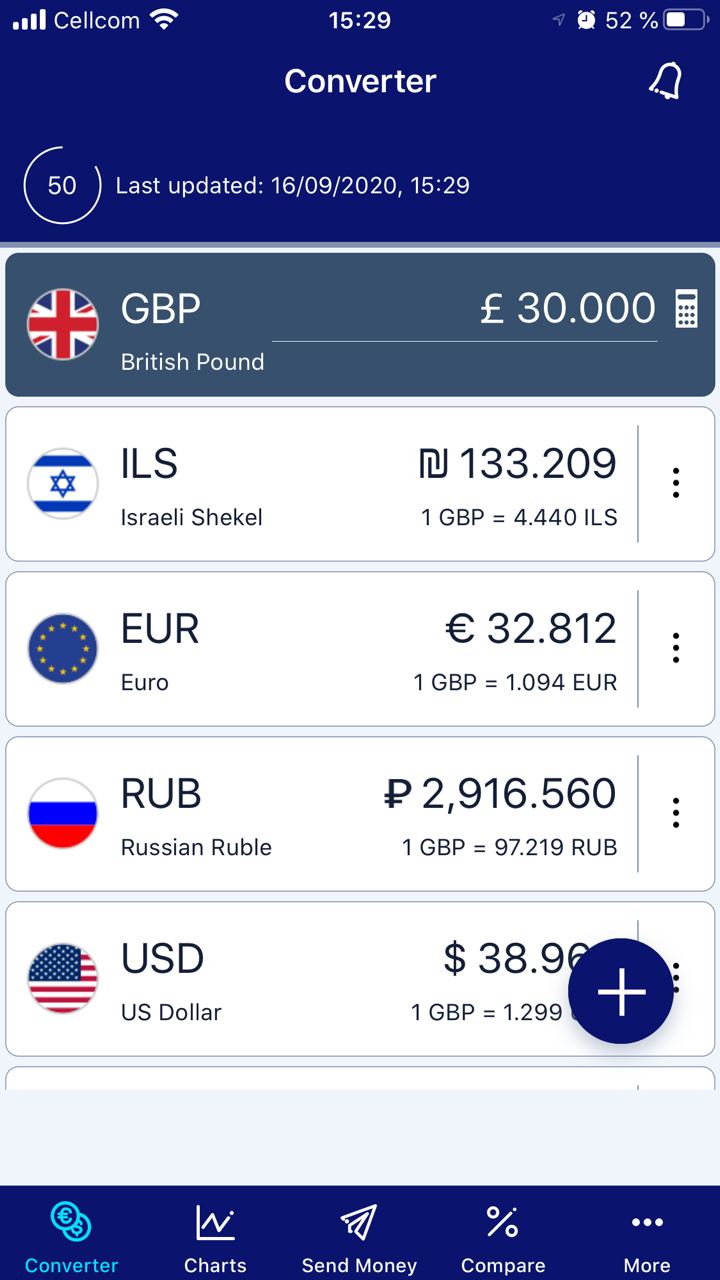The image size is (720, 1280).
Task: Tap the 50-second refresh timer circle
Action: click(x=62, y=185)
